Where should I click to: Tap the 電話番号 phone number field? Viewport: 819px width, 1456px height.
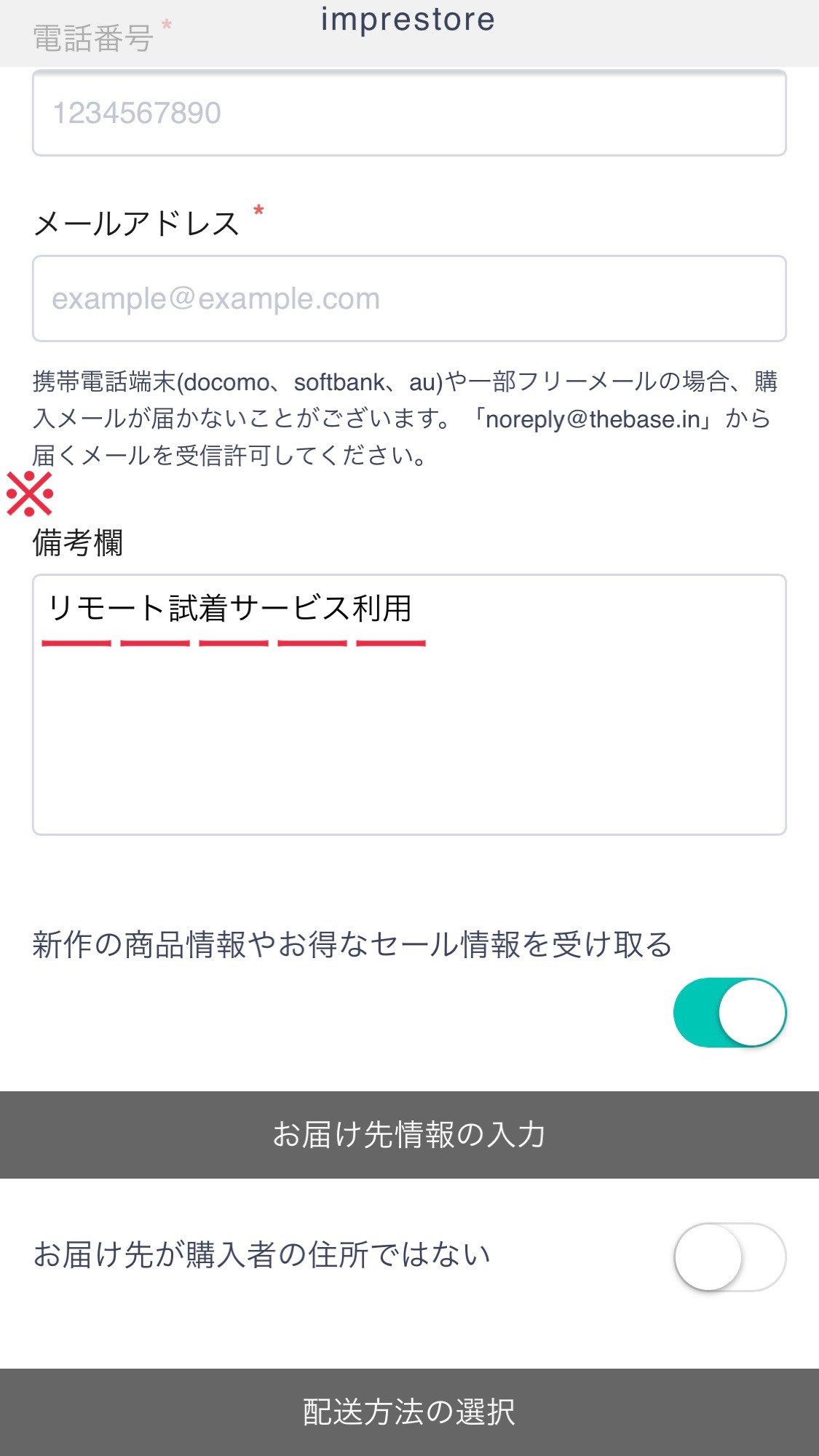point(409,113)
